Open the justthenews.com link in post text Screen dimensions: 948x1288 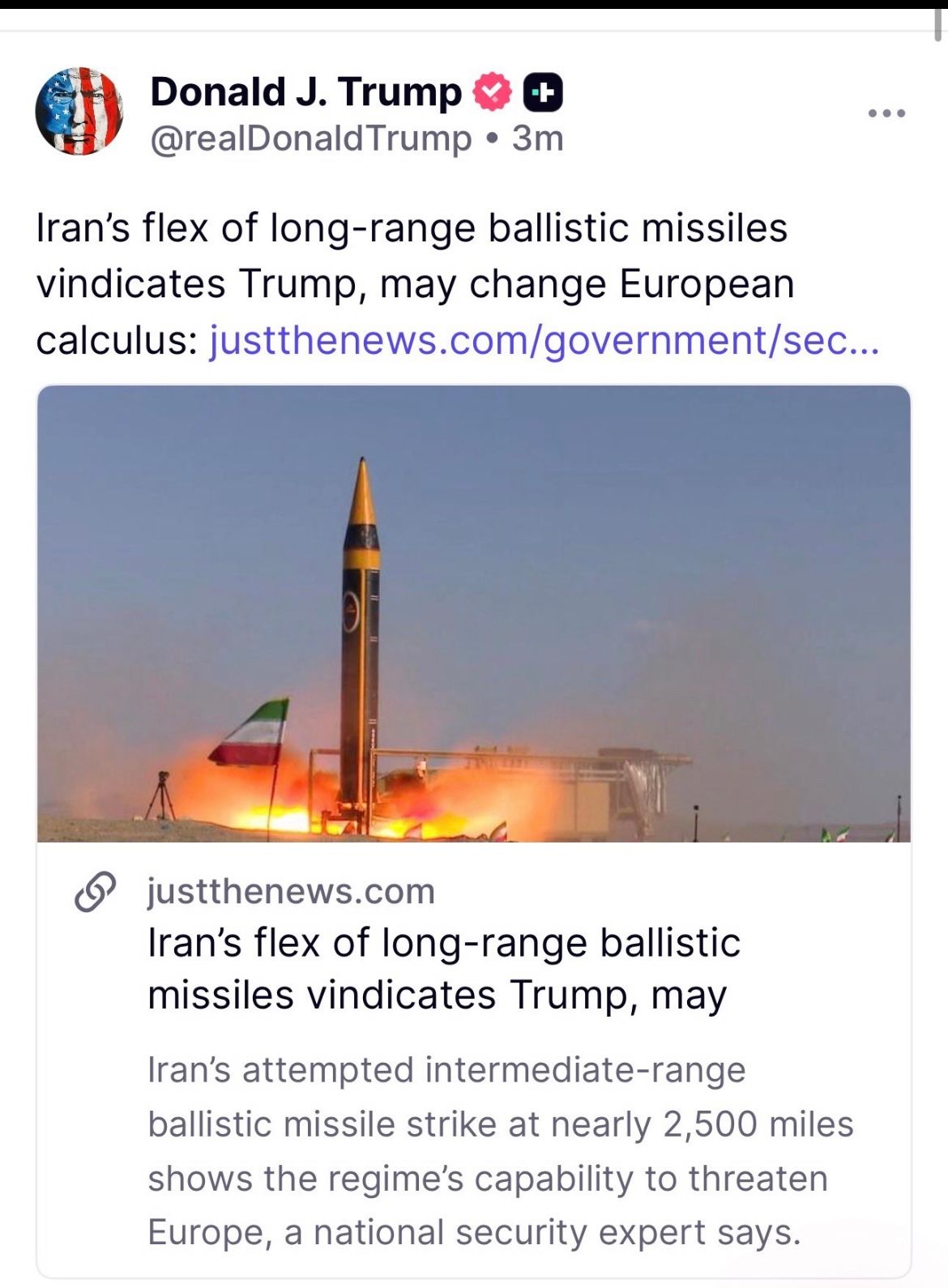(544, 340)
